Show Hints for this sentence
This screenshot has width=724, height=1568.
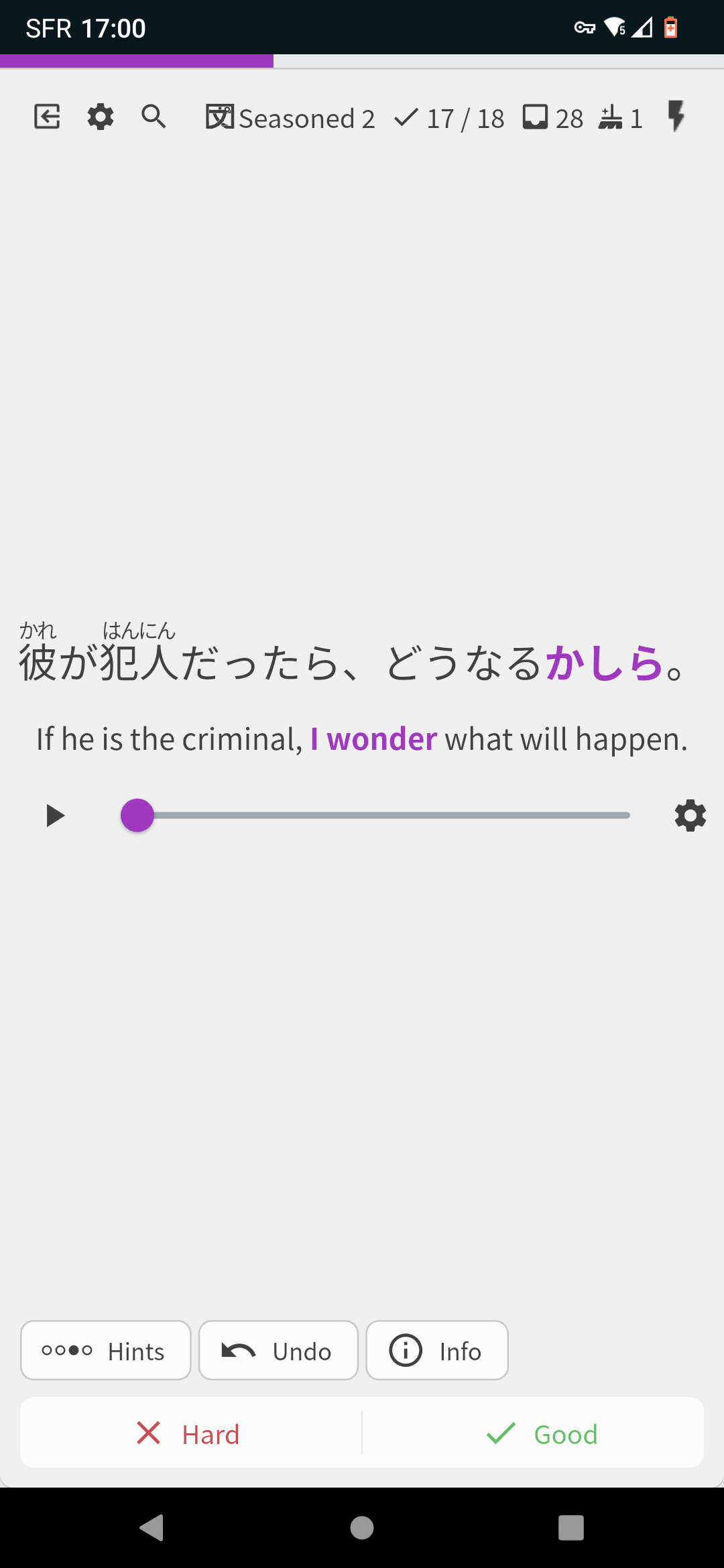pyautogui.click(x=106, y=1351)
